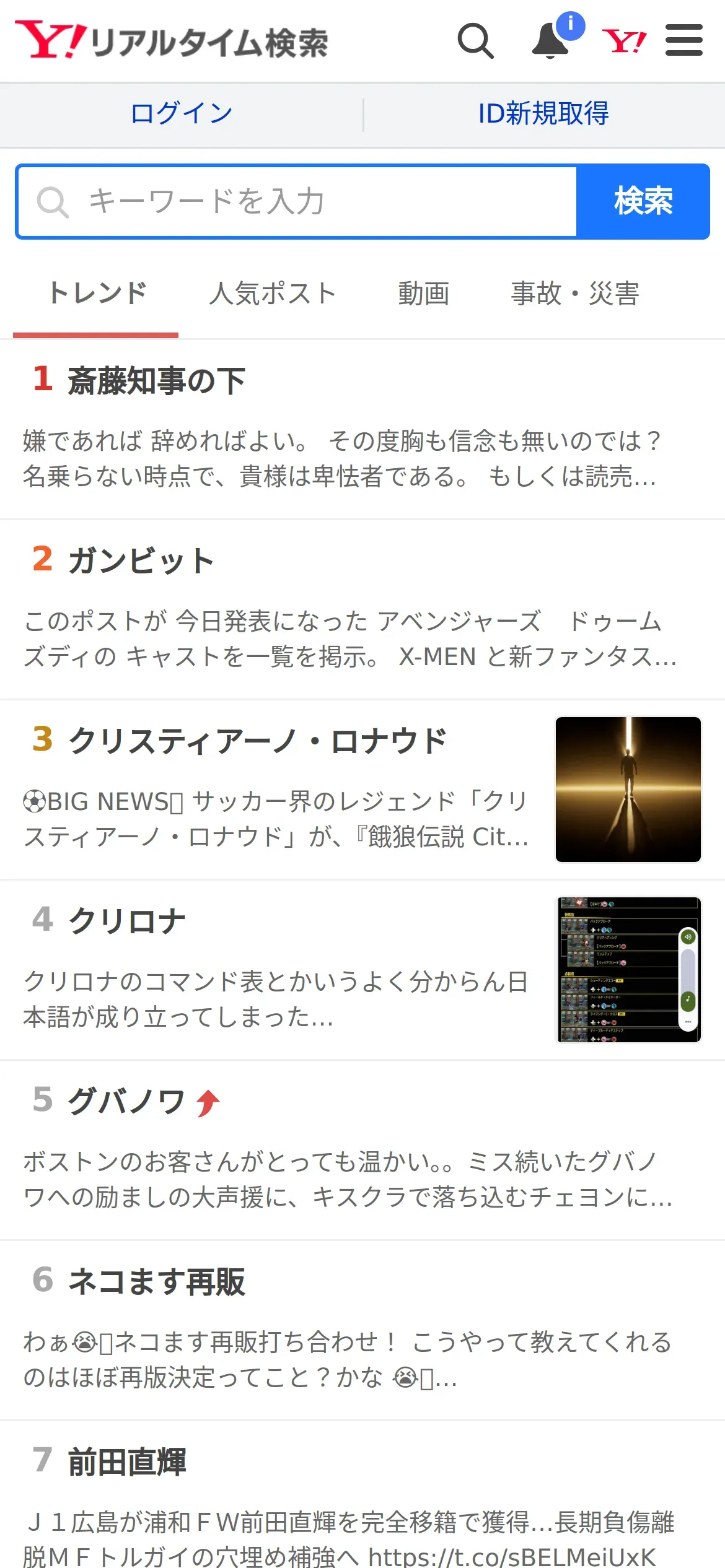725x1568 pixels.
Task: Tap the magnifier search icon in header
Action: coord(475,41)
